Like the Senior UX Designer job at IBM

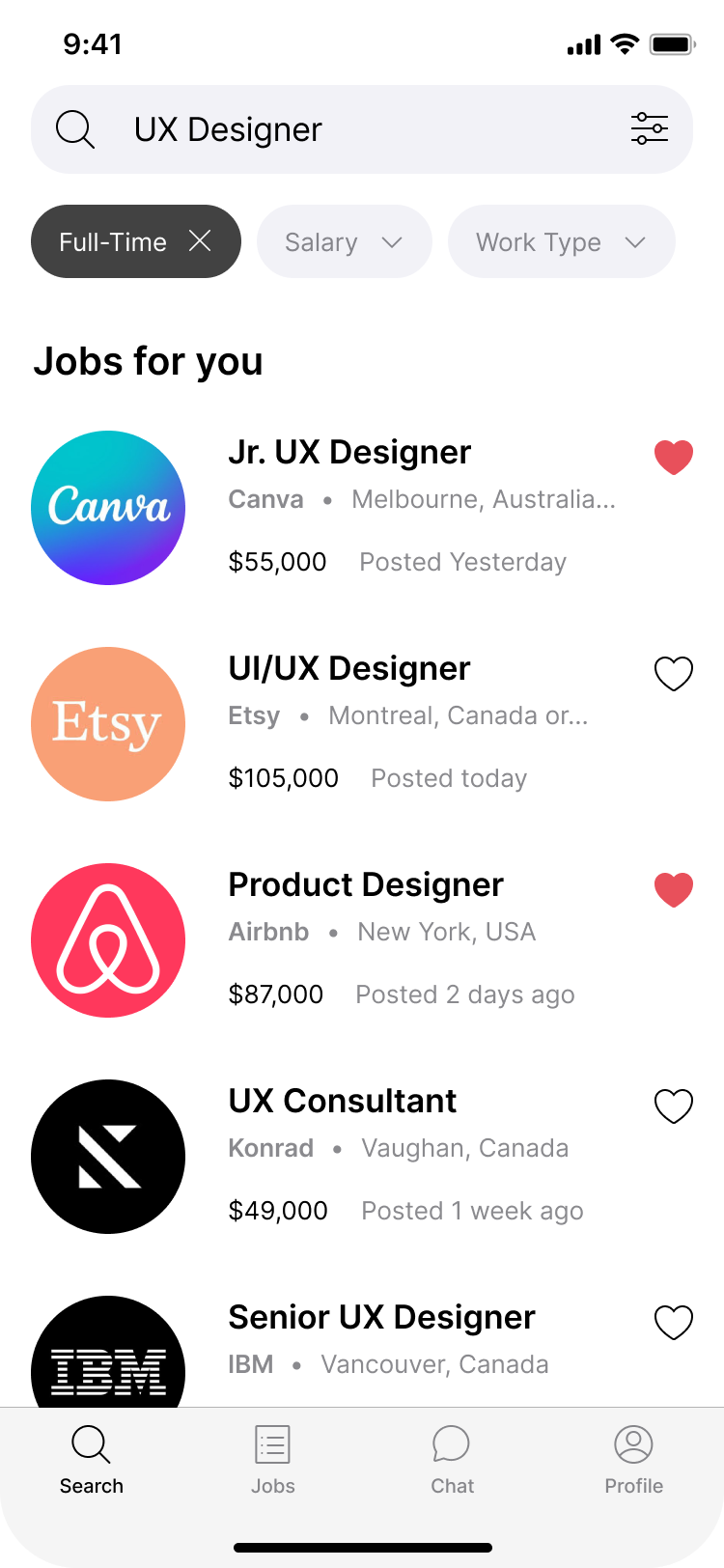coord(674,1322)
